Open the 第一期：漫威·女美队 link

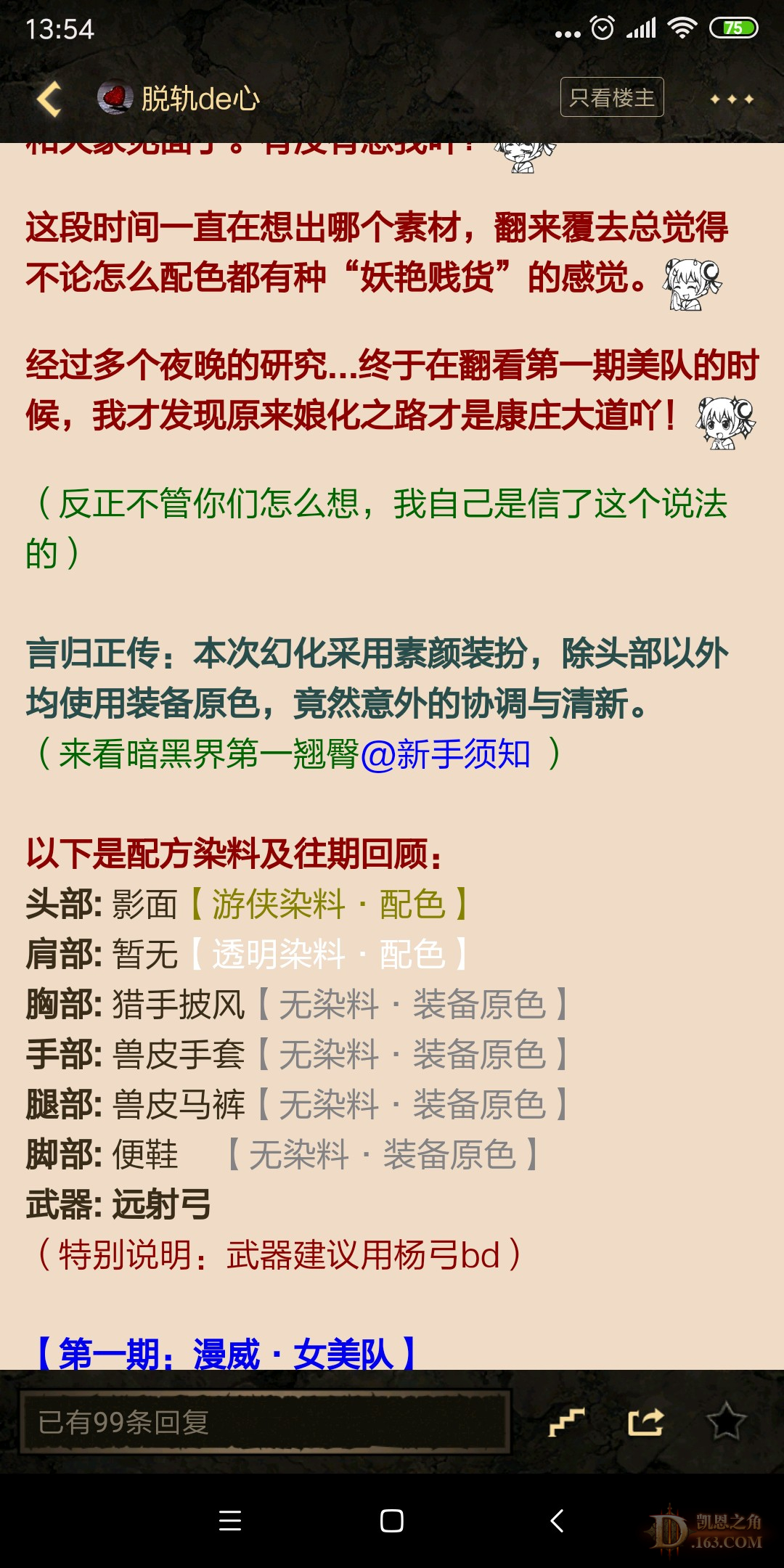226,1355
